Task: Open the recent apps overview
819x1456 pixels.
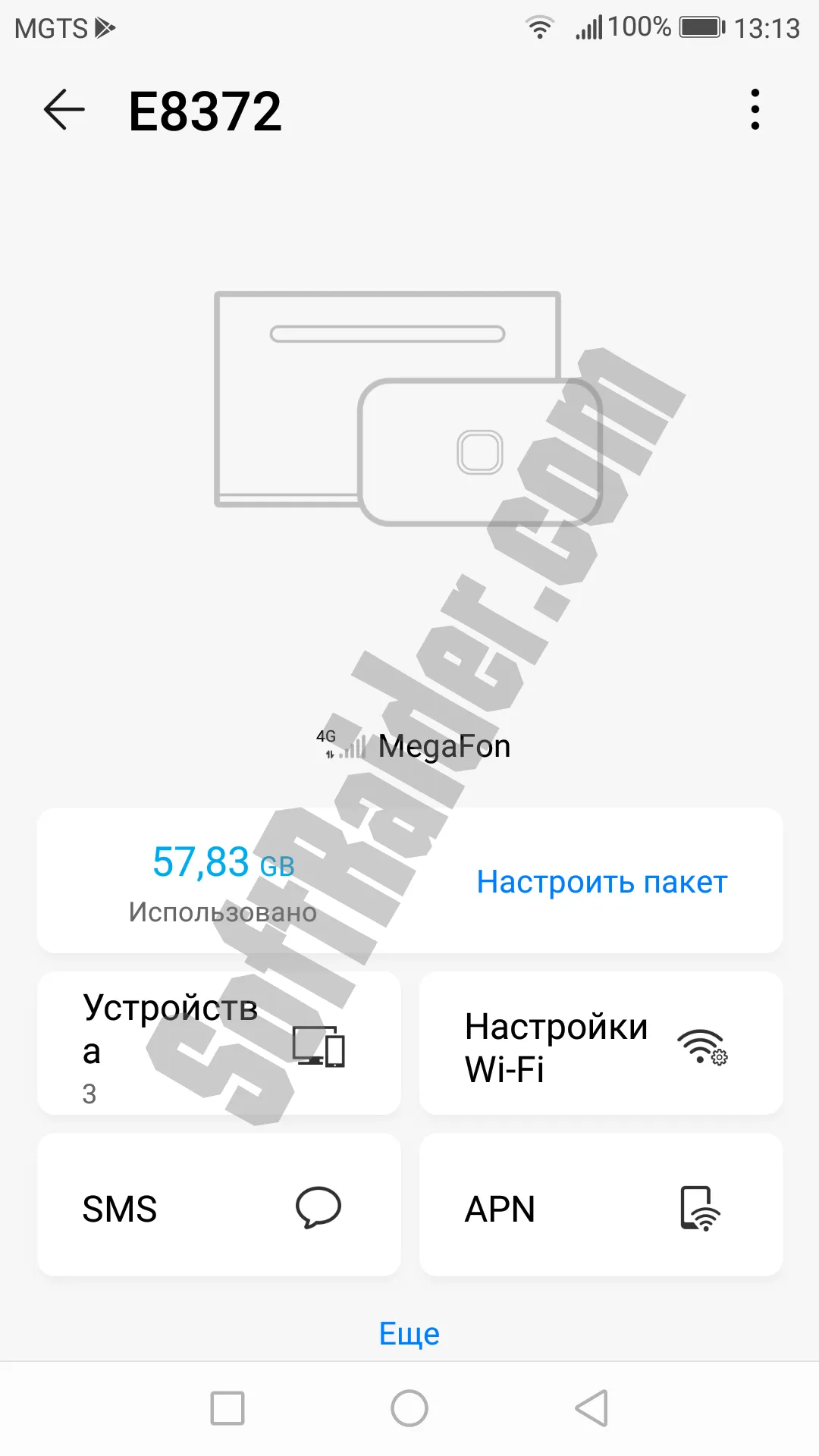Action: [x=227, y=1409]
